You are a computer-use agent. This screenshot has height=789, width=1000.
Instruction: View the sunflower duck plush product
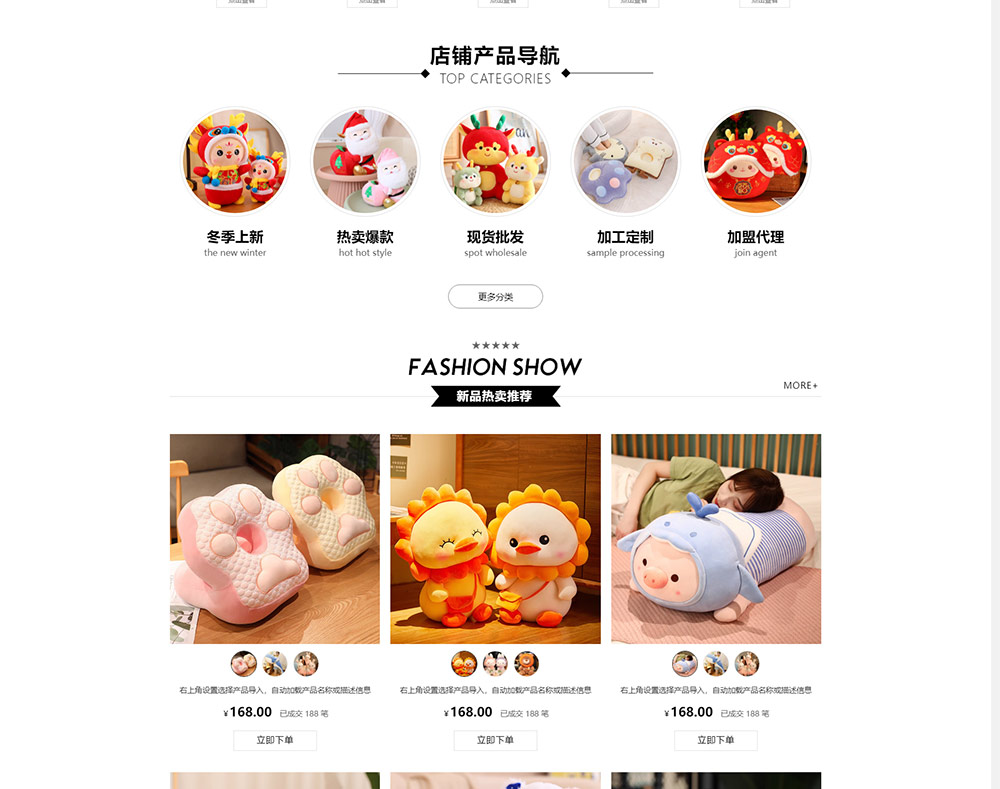tap(495, 538)
